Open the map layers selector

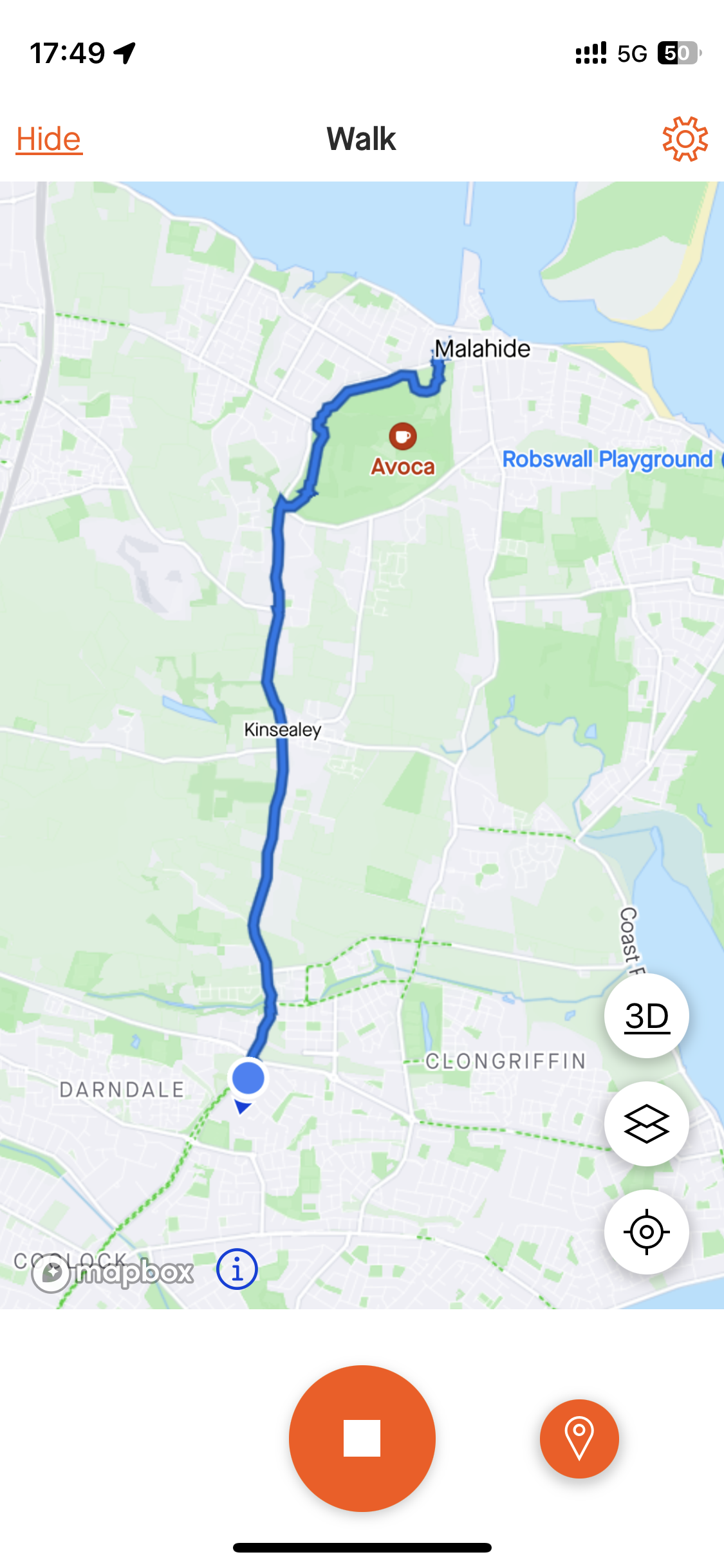tap(646, 1124)
